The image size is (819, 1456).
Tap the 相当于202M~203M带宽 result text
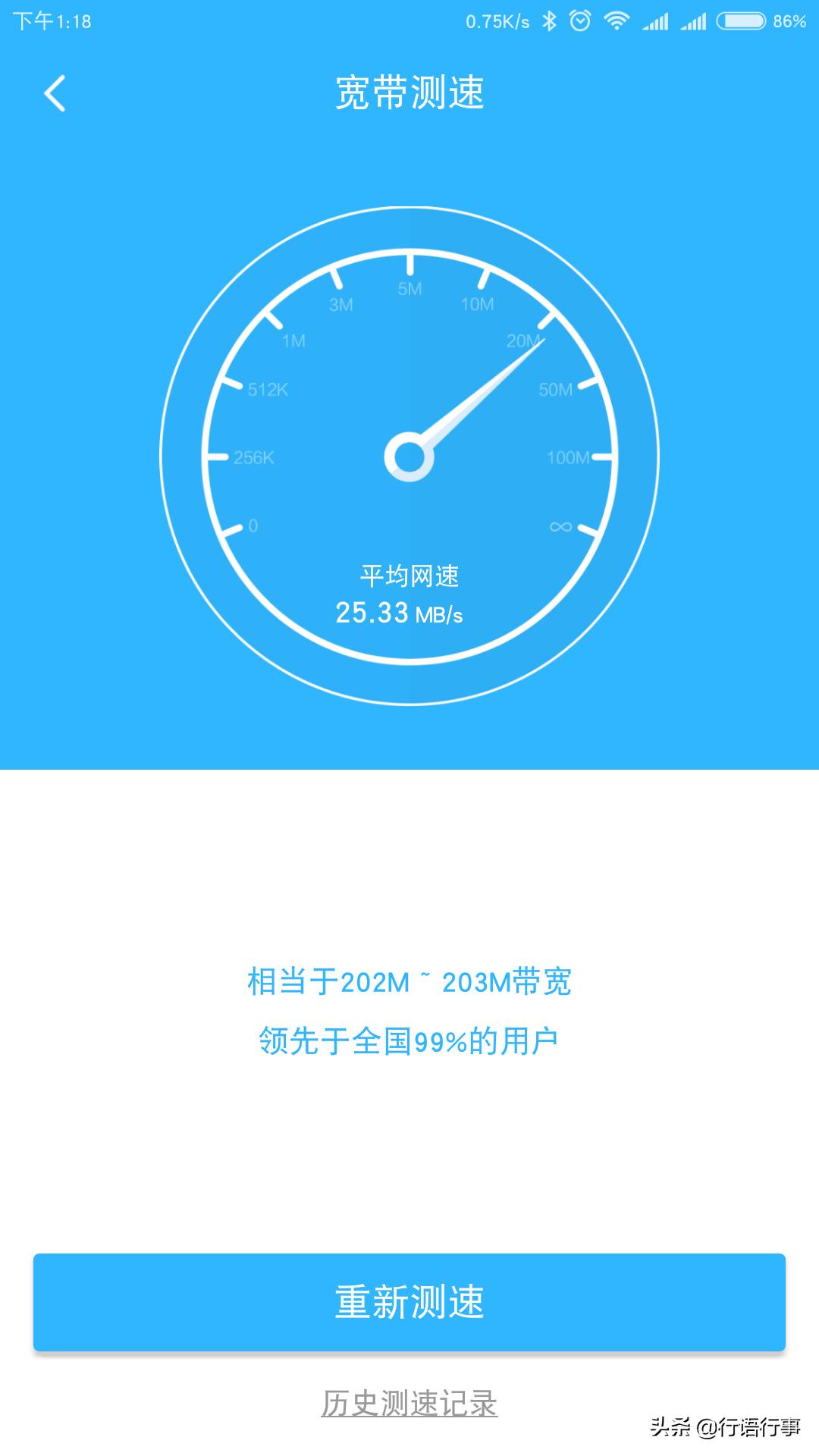pyautogui.click(x=409, y=981)
